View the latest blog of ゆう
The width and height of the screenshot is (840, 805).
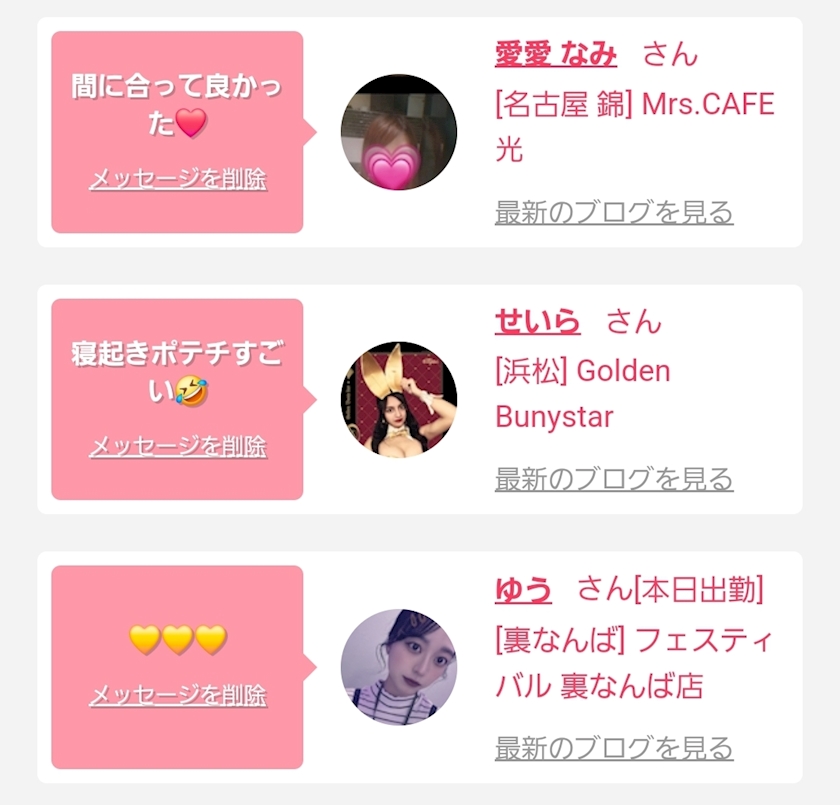click(x=614, y=748)
